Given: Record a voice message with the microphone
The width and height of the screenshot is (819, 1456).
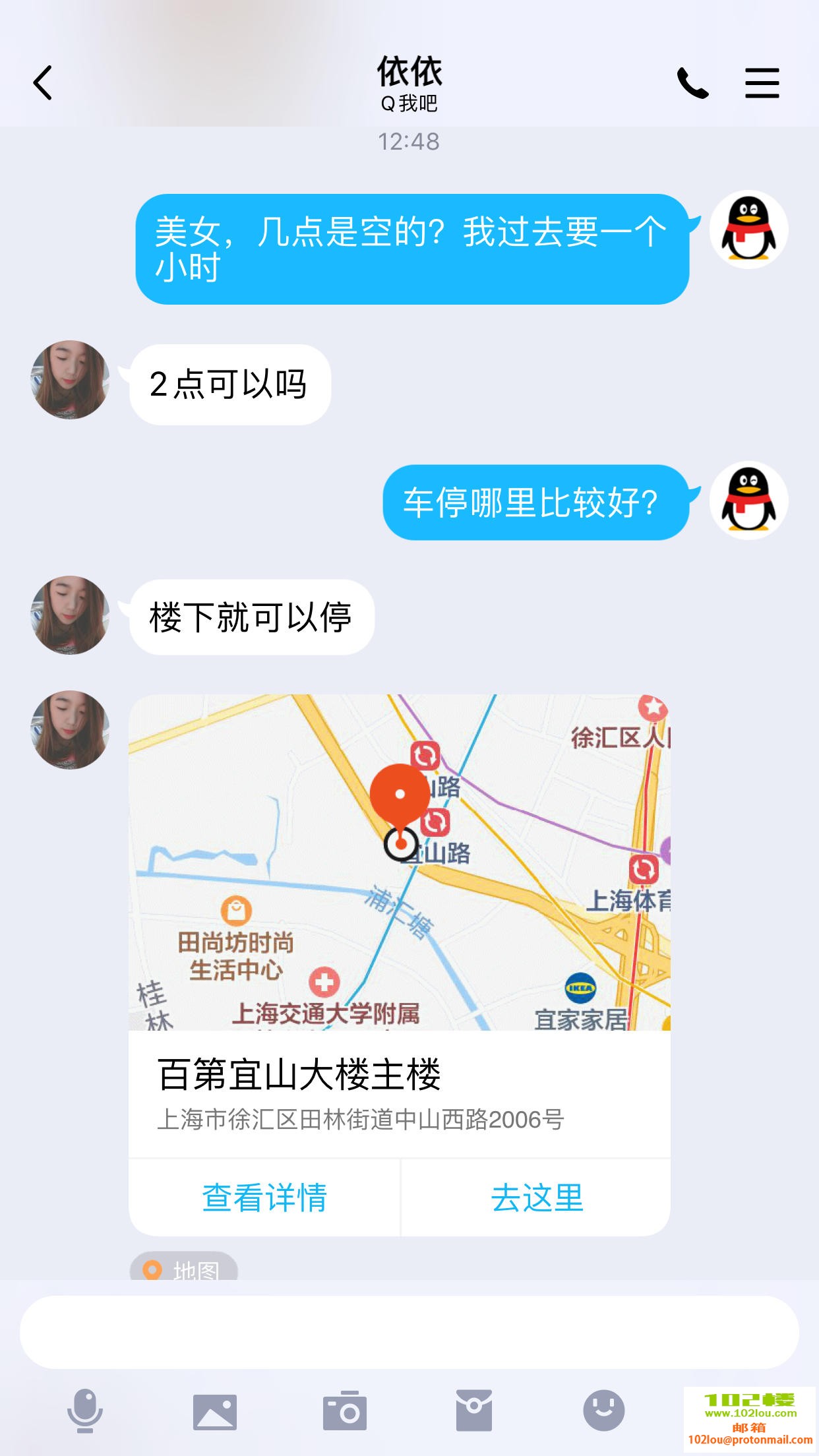Looking at the screenshot, I should (x=85, y=1411).
